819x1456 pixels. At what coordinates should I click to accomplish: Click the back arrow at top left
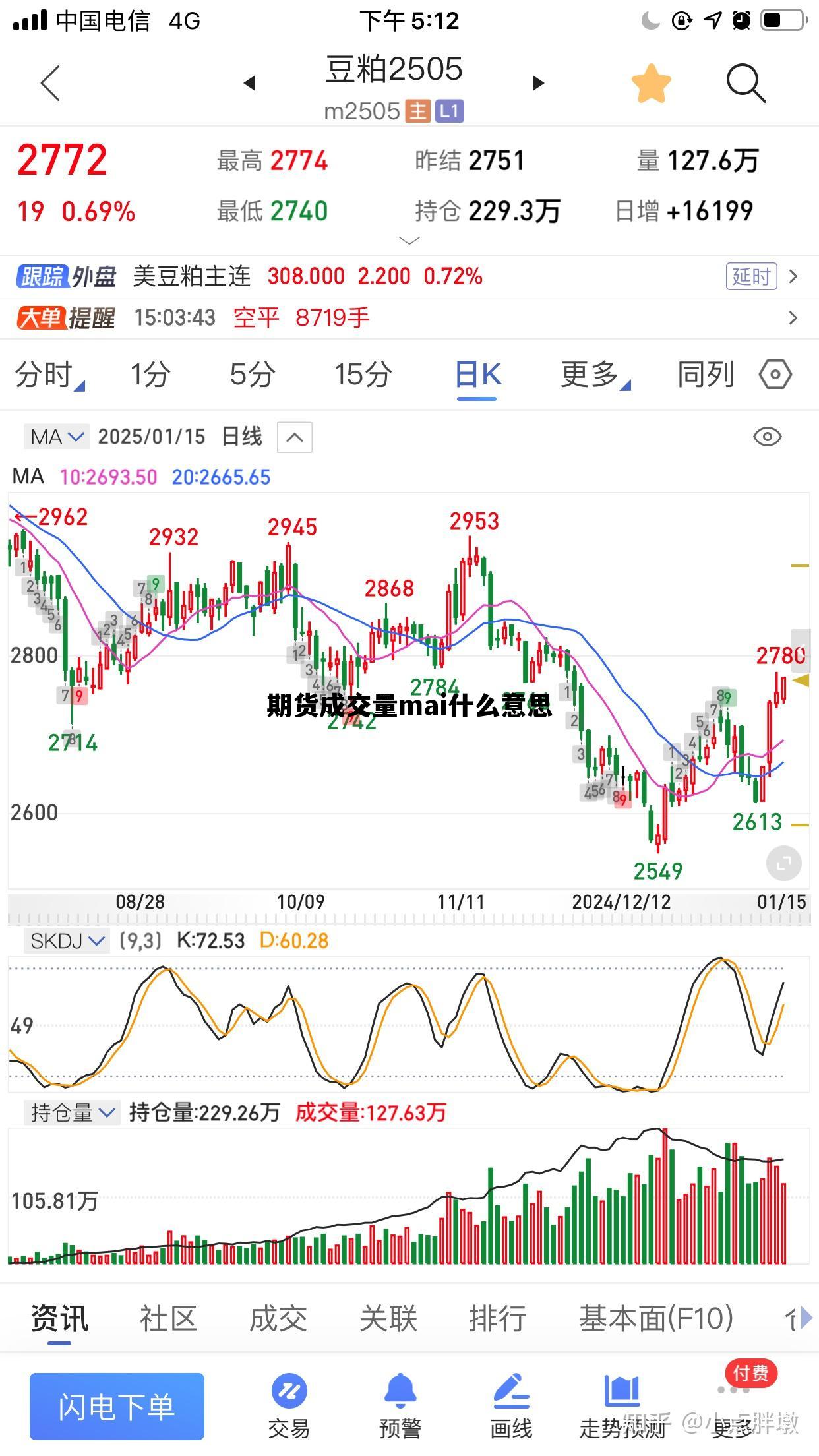50,83
